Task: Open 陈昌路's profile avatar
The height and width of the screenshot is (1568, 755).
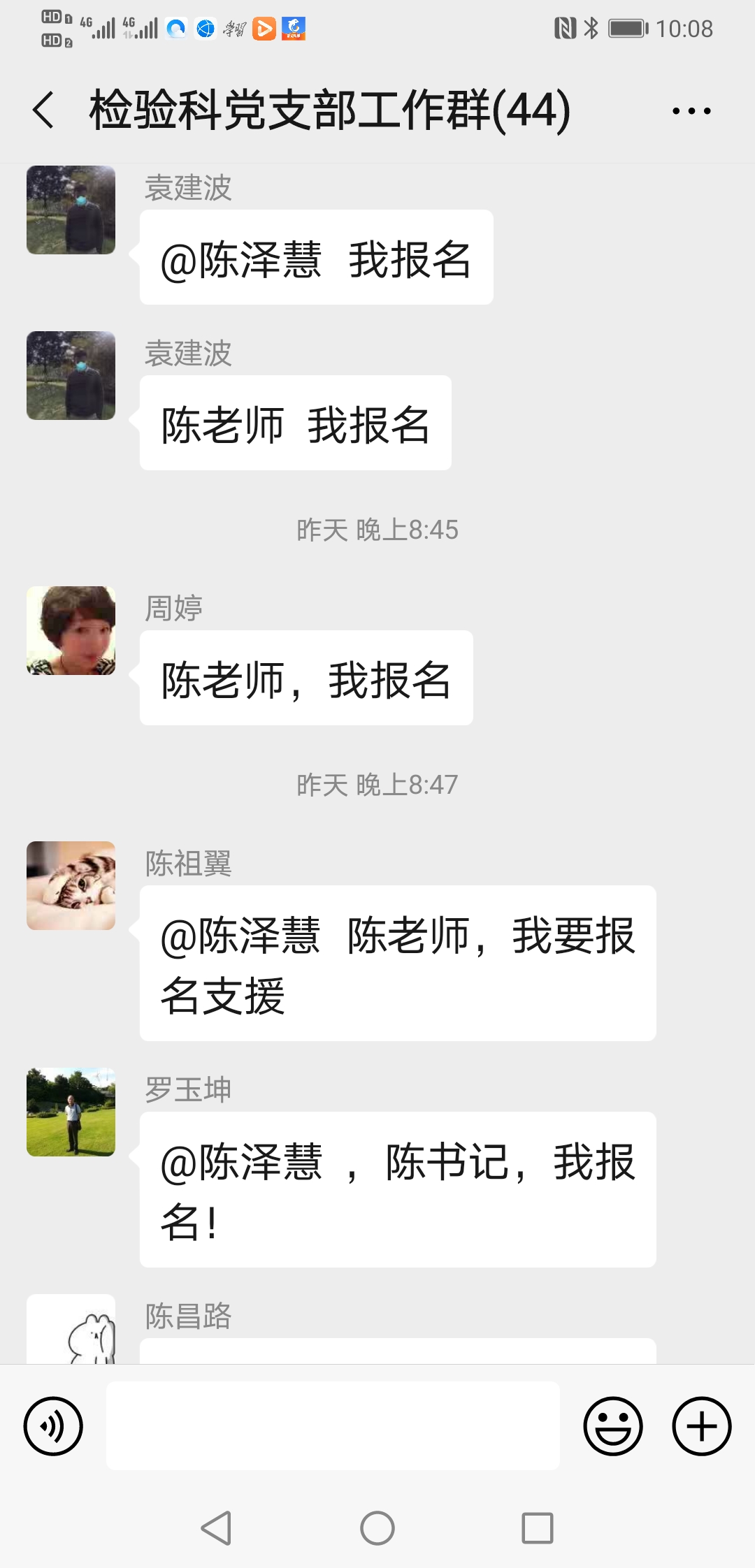Action: [71, 1329]
